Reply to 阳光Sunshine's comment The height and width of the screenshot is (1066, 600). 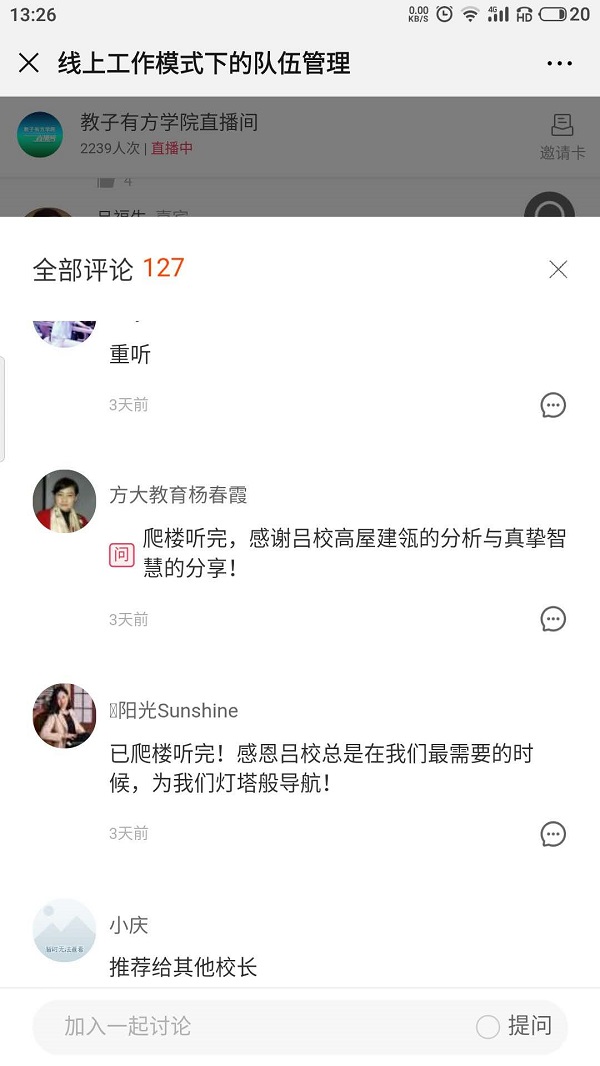pyautogui.click(x=553, y=834)
